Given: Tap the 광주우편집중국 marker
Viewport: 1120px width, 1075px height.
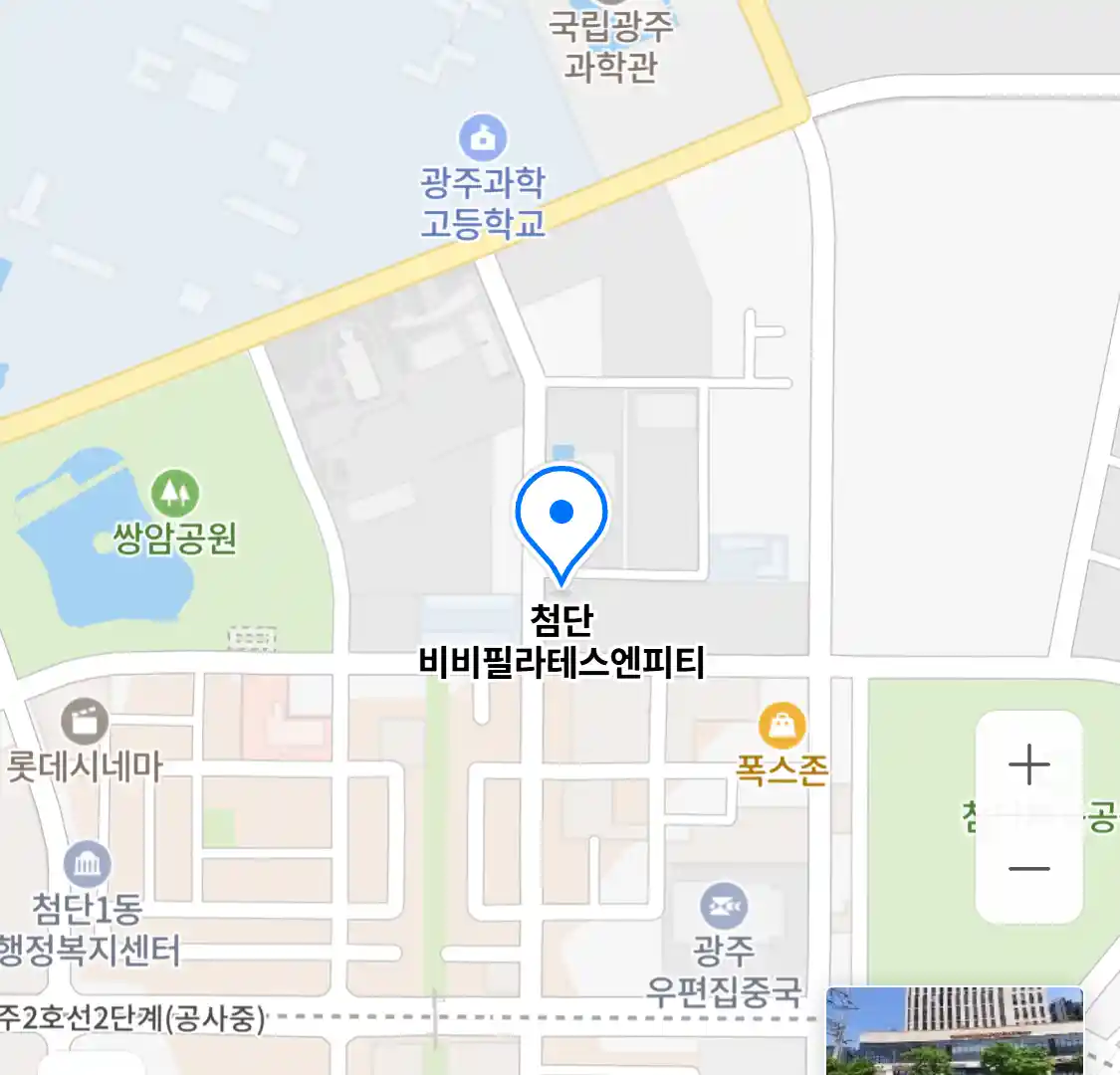Looking at the screenshot, I should pyautogui.click(x=723, y=907).
